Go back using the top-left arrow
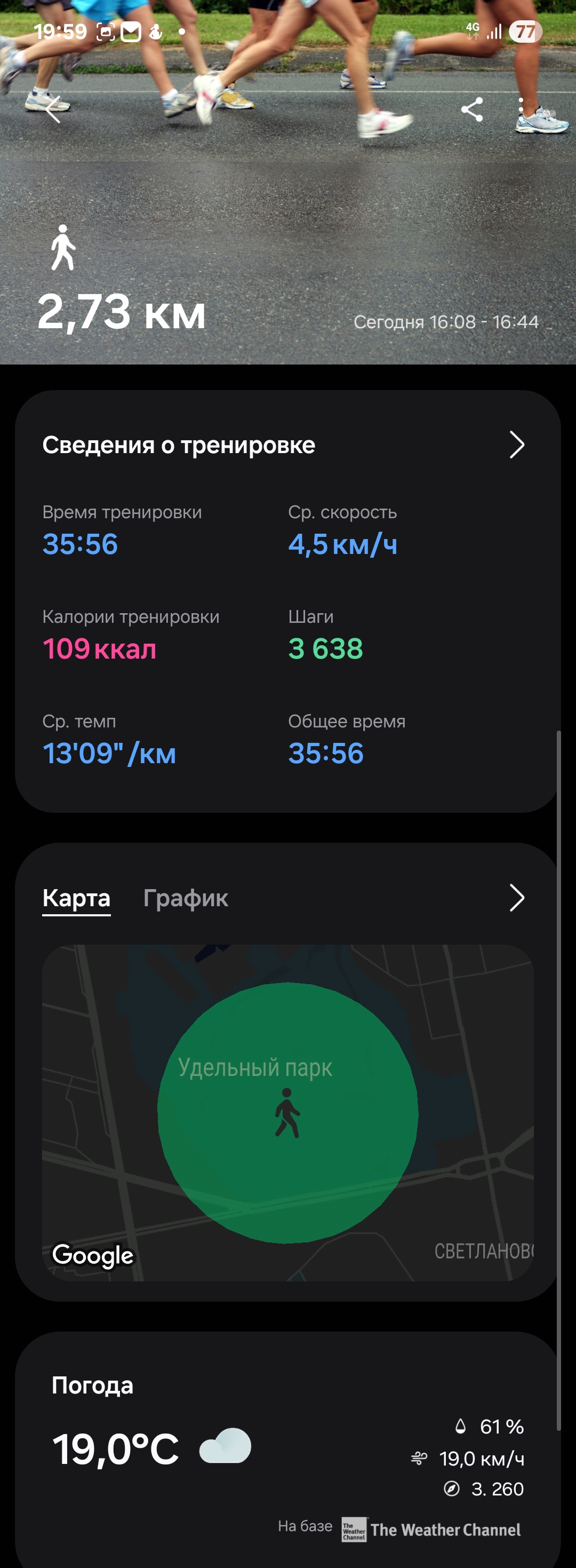Viewport: 576px width, 1568px height. tap(53, 109)
